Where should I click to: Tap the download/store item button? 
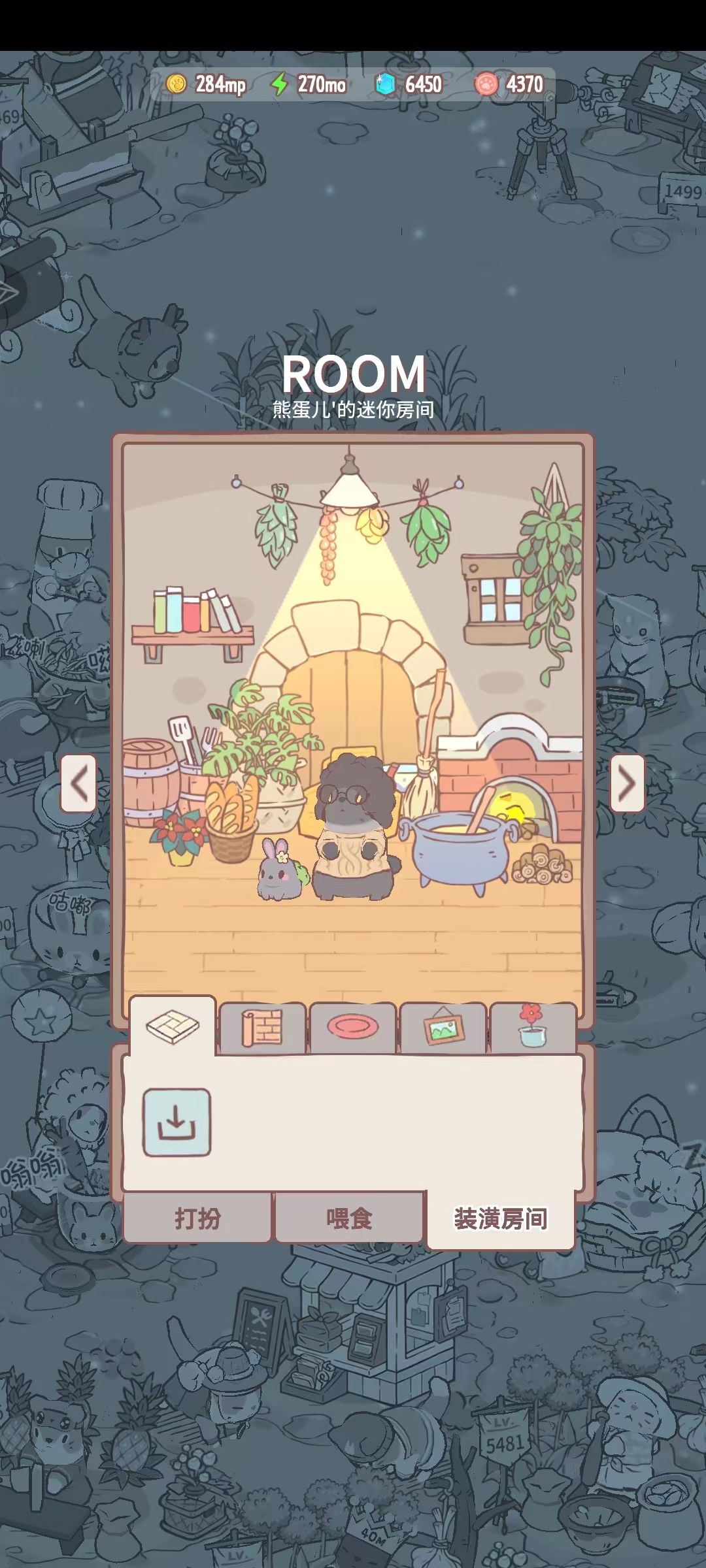(x=177, y=1122)
